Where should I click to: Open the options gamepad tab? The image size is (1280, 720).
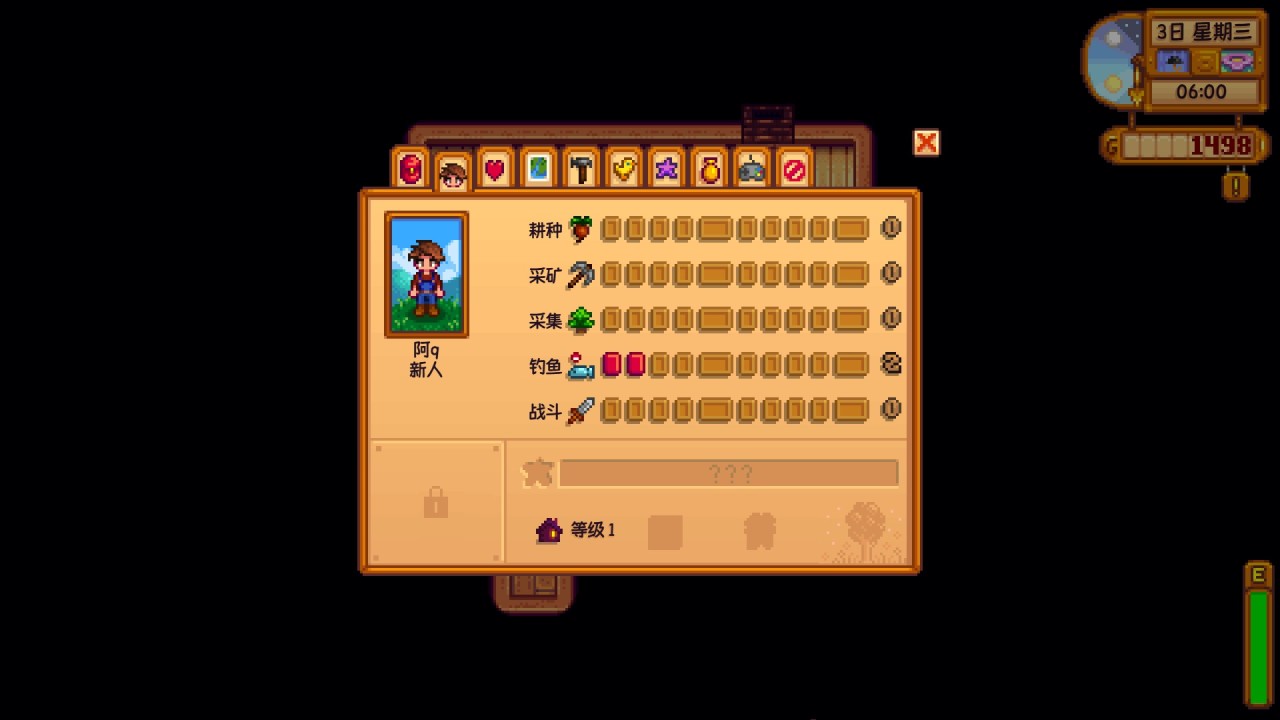pyautogui.click(x=752, y=168)
